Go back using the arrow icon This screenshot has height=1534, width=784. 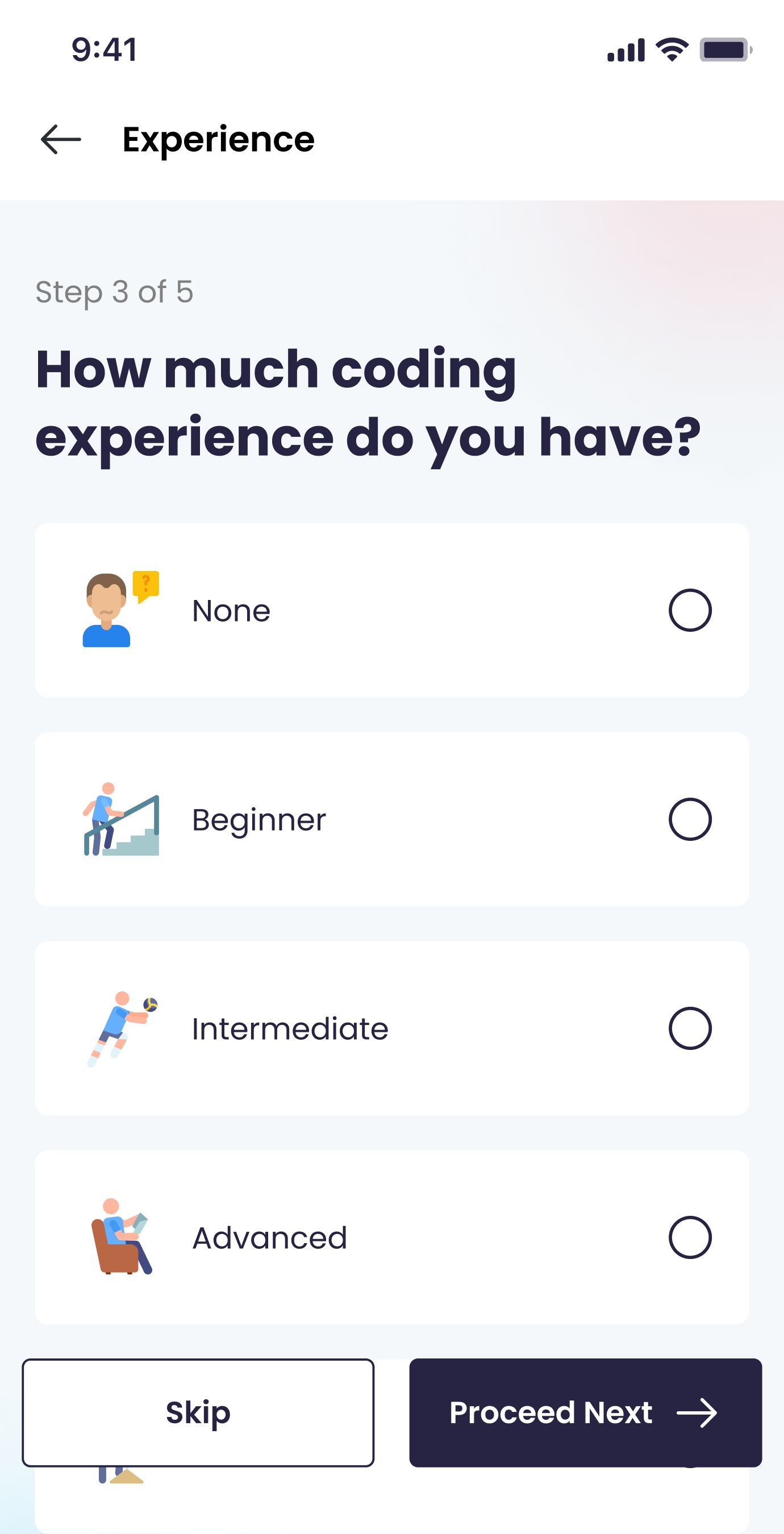61,139
